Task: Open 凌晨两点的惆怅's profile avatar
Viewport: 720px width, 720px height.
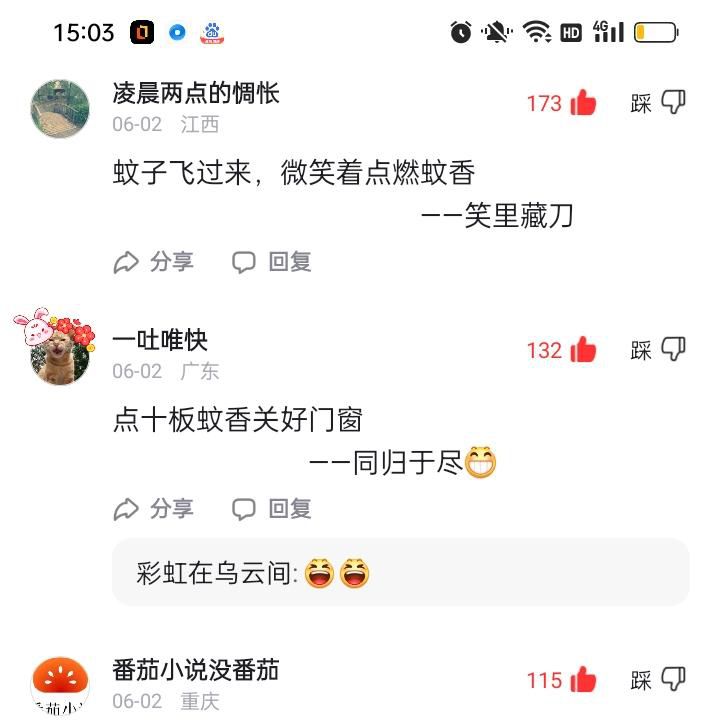Action: pyautogui.click(x=61, y=108)
